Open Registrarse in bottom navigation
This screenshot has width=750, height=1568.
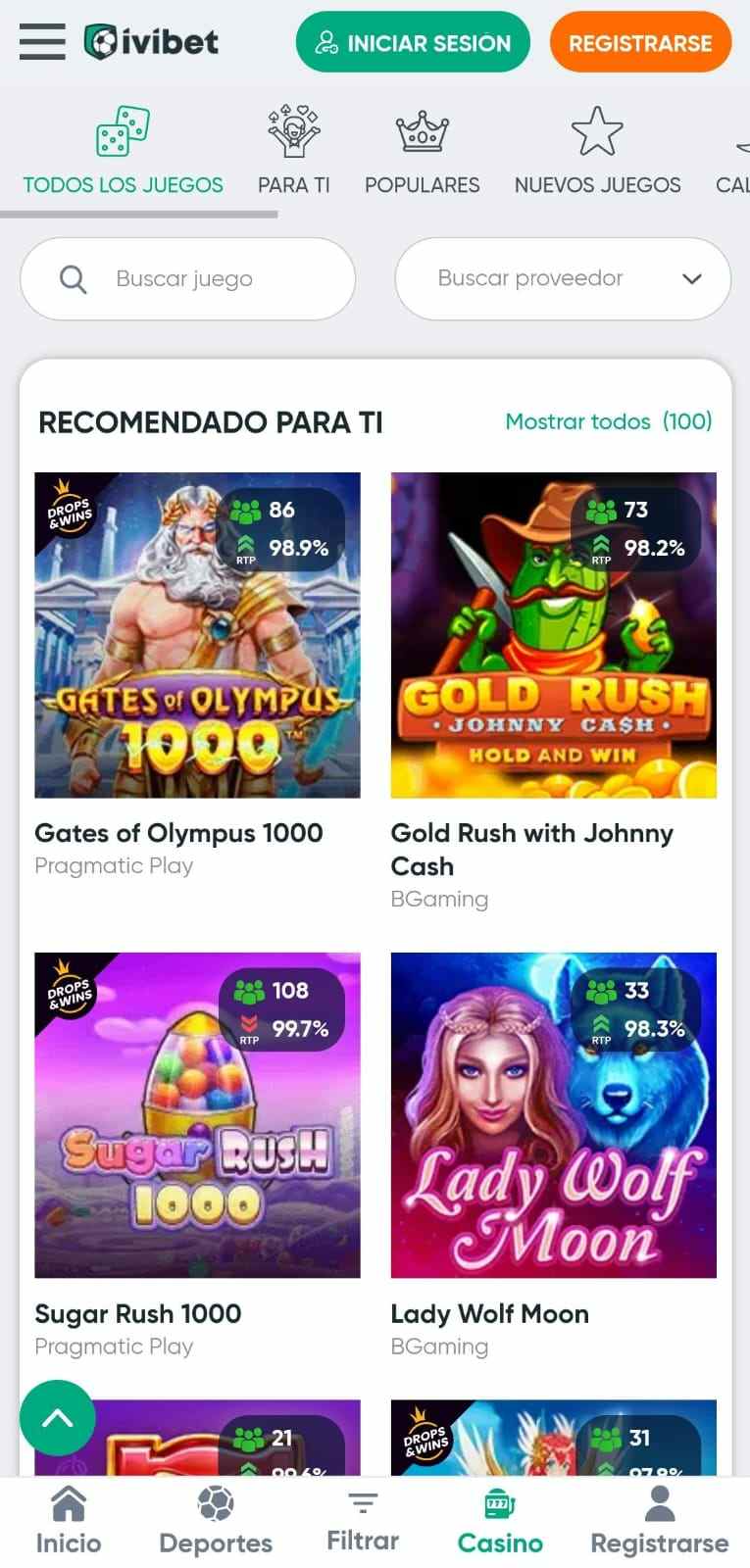(659, 1521)
